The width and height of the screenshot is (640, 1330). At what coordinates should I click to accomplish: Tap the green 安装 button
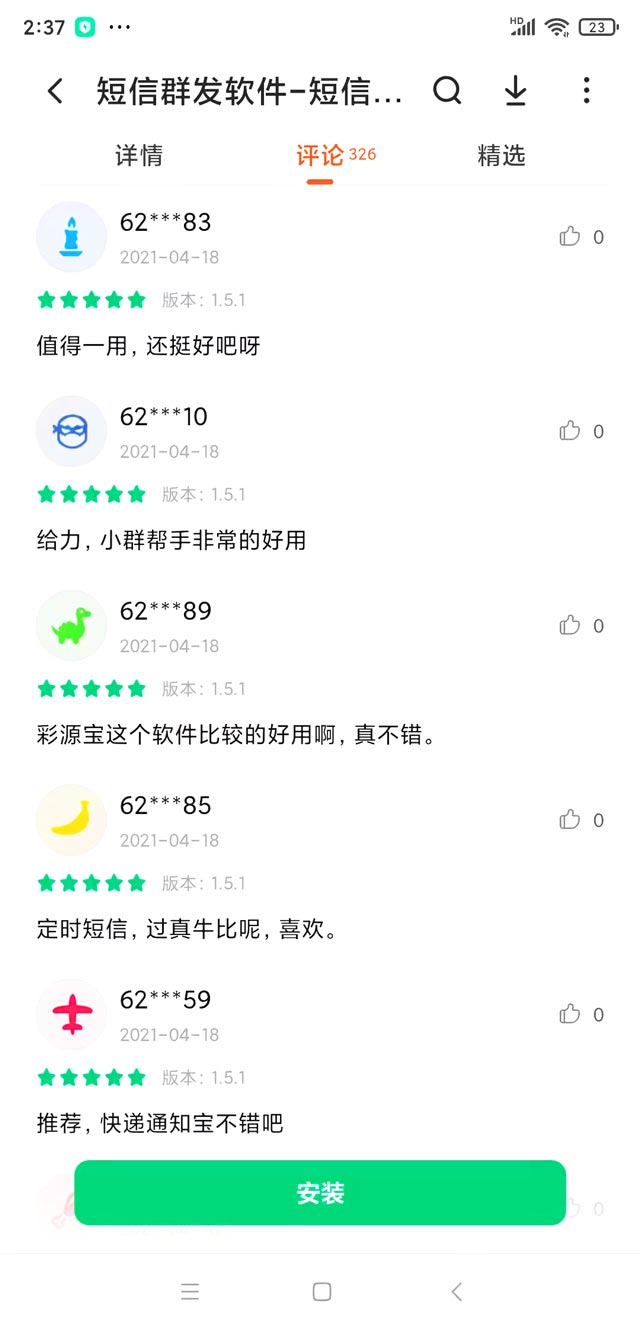(320, 1193)
